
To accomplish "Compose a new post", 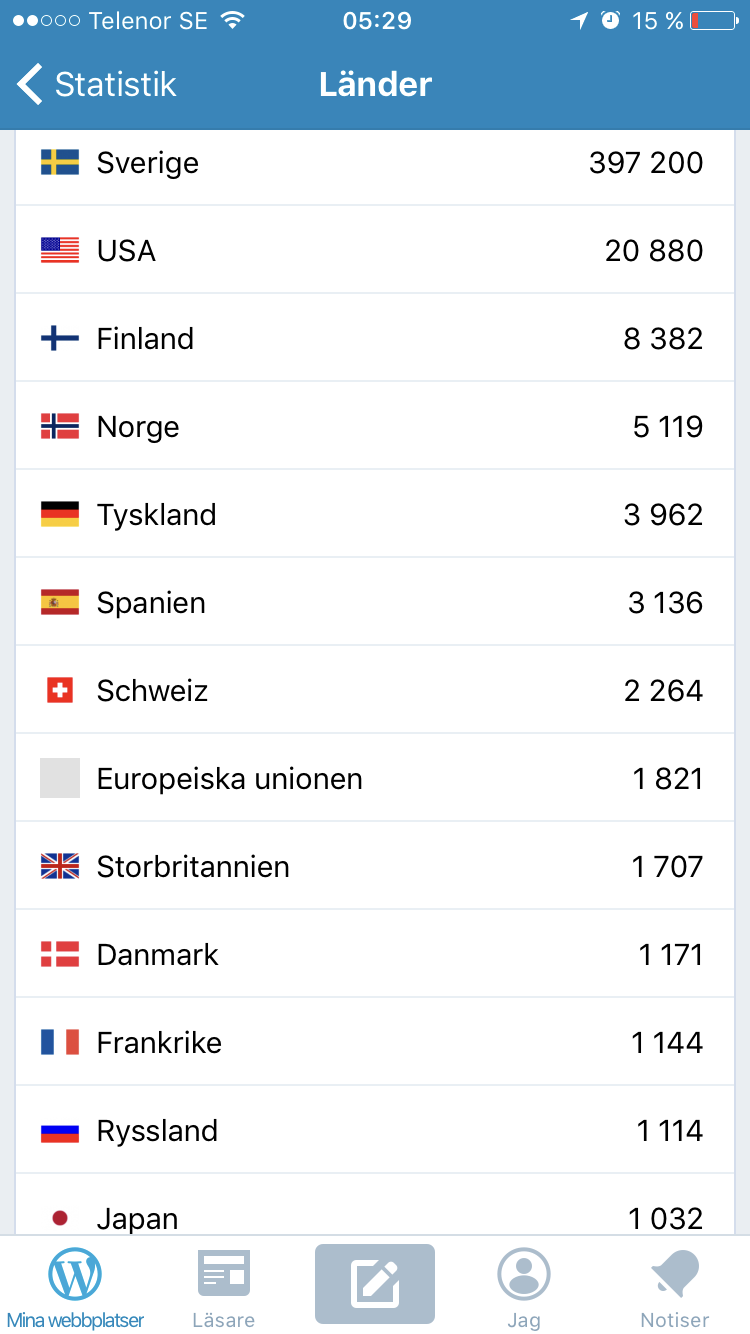I will (375, 1284).
